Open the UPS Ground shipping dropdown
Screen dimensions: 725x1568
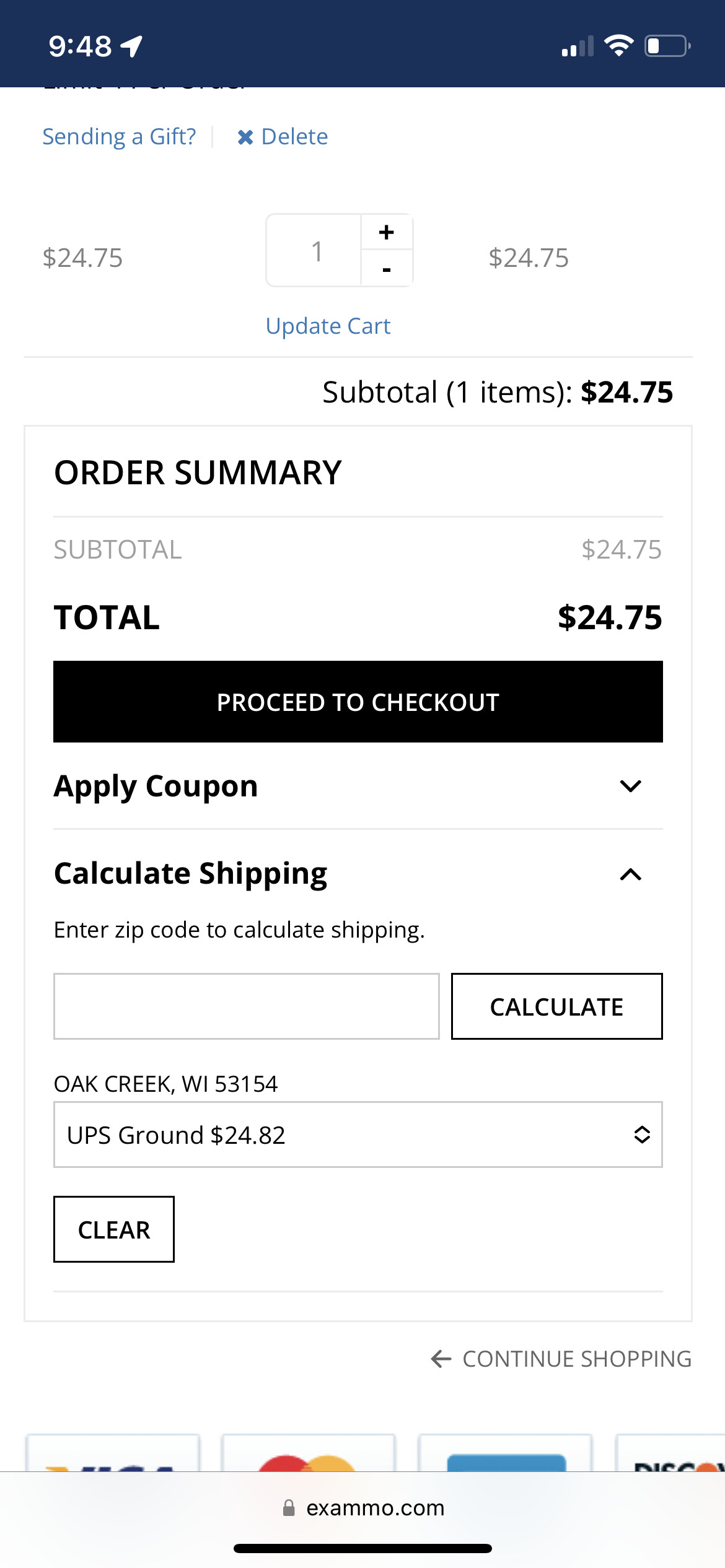[358, 1135]
